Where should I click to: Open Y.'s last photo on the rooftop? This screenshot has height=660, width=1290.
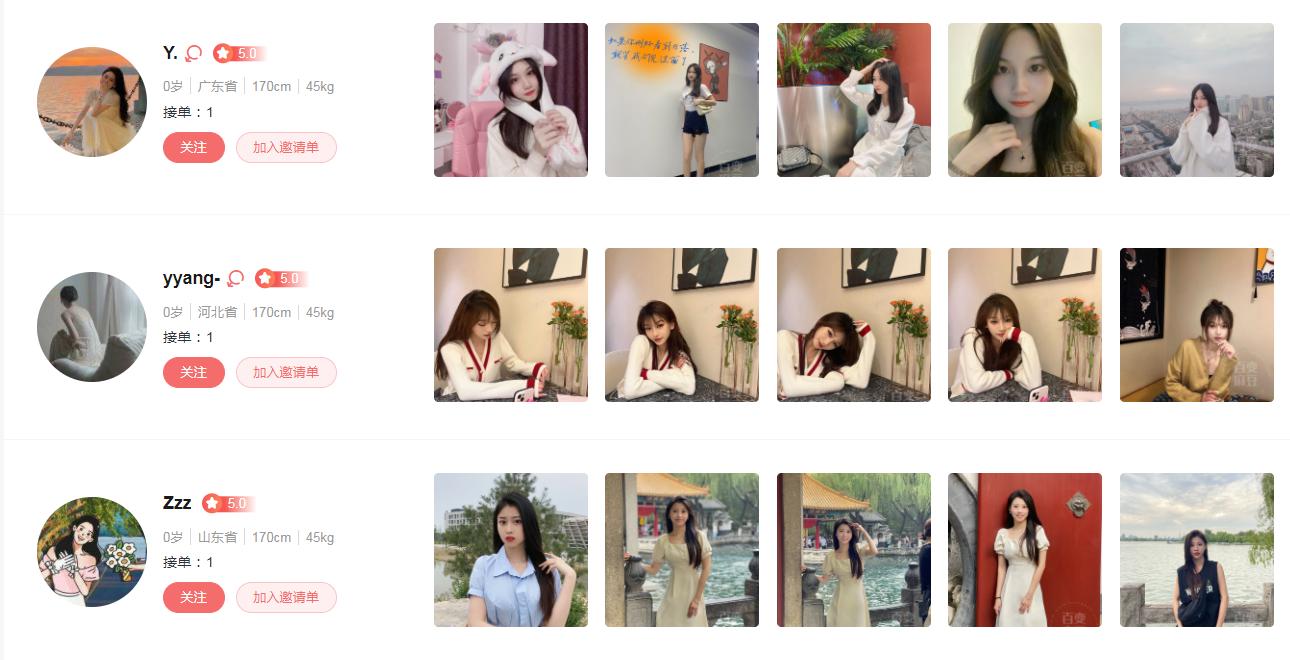click(x=1197, y=100)
